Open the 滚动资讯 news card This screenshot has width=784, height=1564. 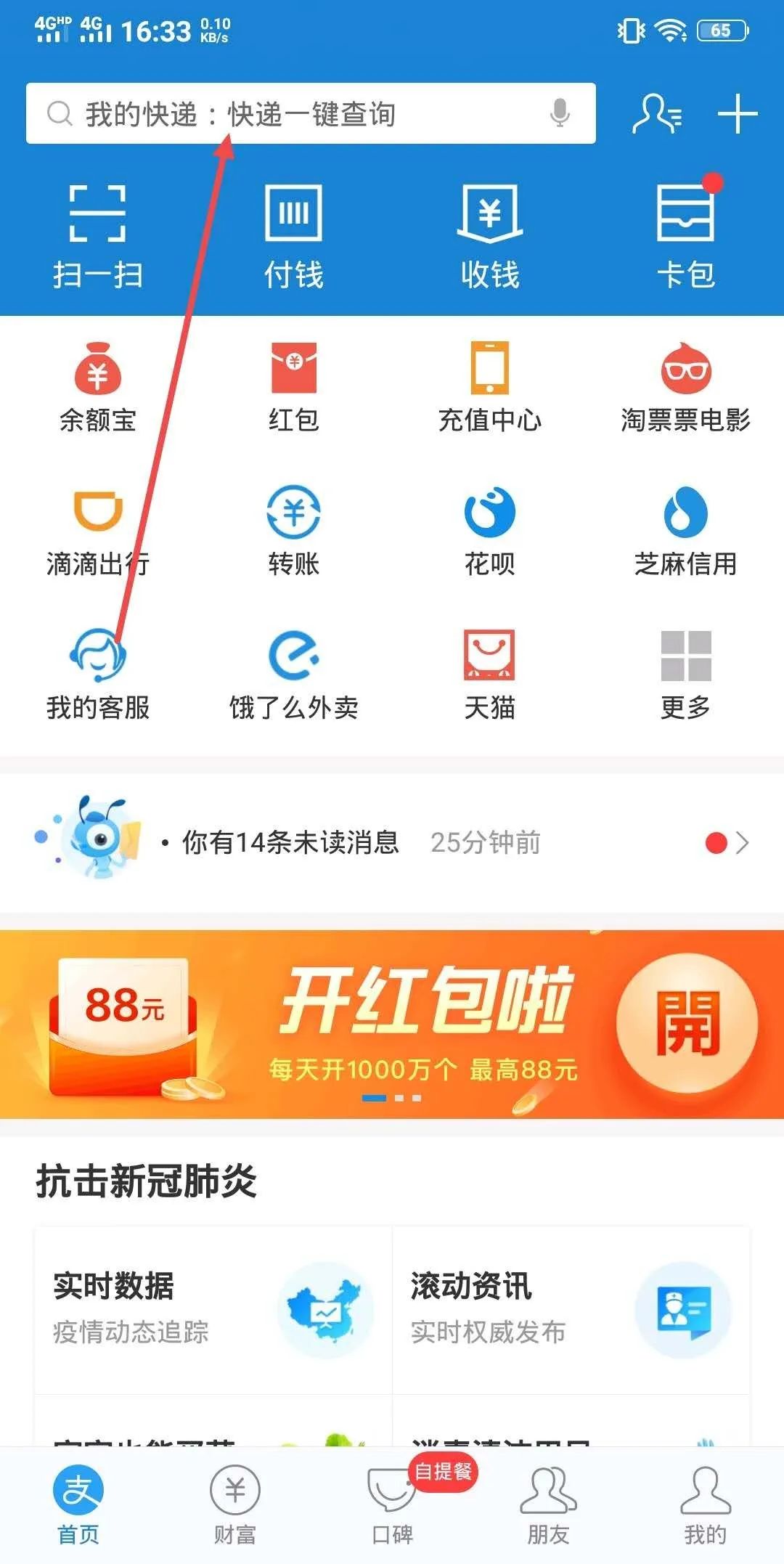pyautogui.click(x=571, y=1310)
